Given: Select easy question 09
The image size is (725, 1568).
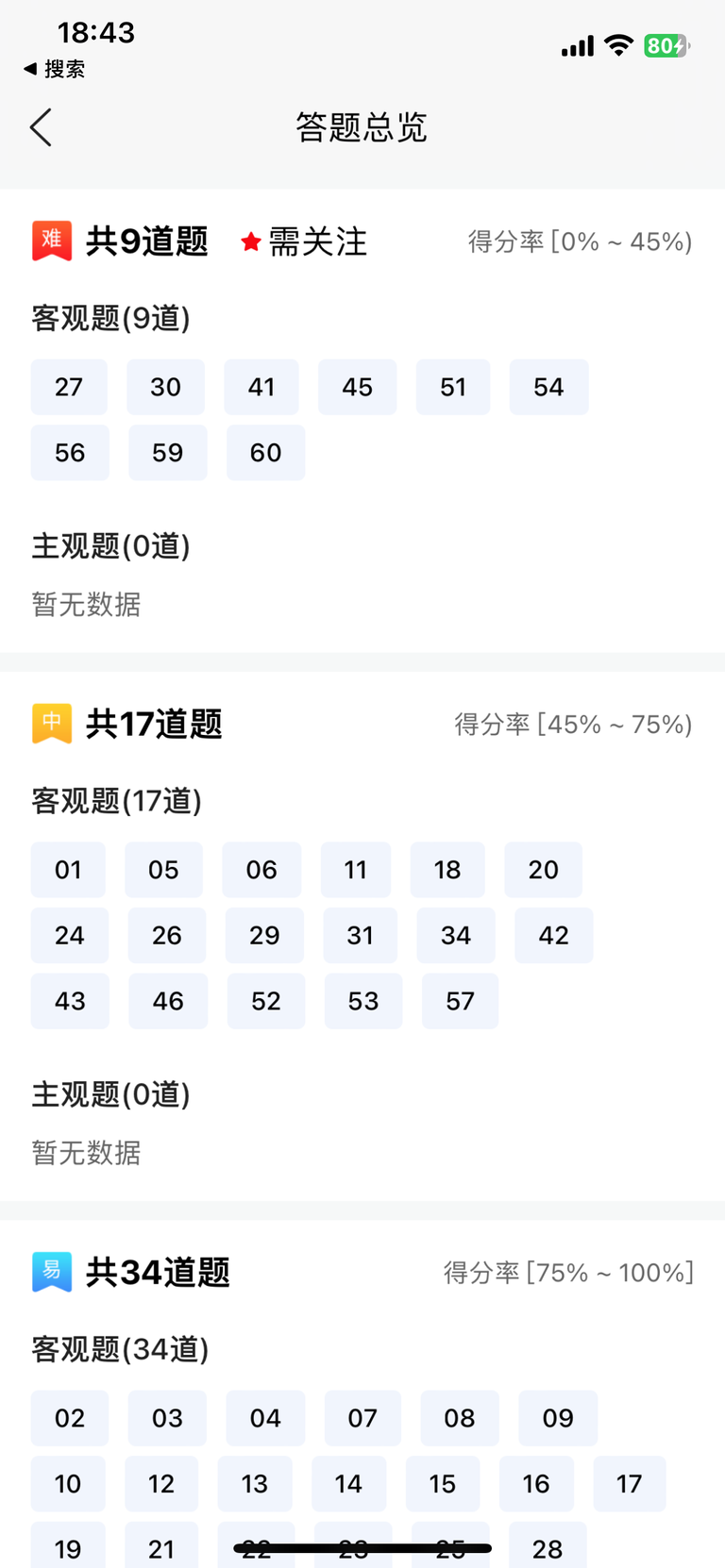Looking at the screenshot, I should tap(558, 1418).
